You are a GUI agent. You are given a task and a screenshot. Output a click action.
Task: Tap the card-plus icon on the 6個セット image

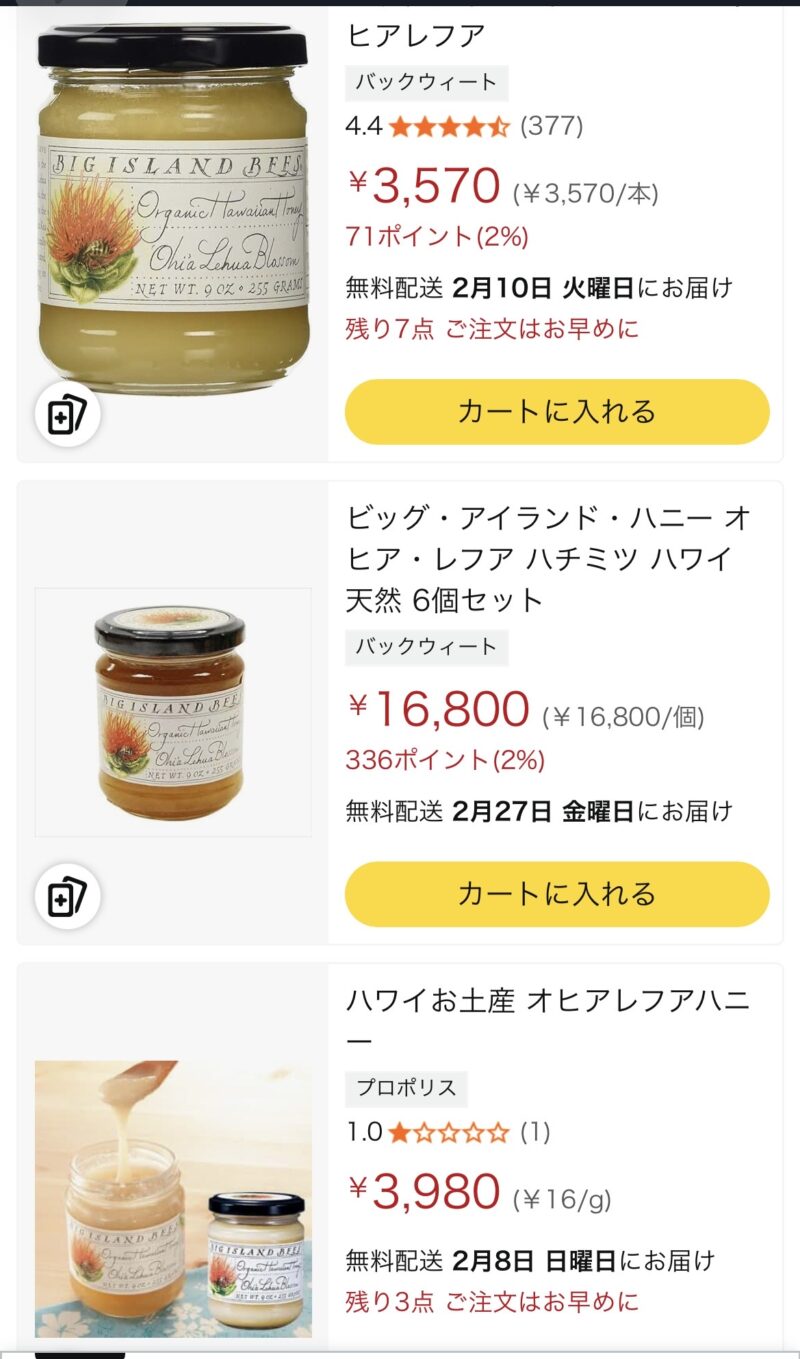coord(68,896)
